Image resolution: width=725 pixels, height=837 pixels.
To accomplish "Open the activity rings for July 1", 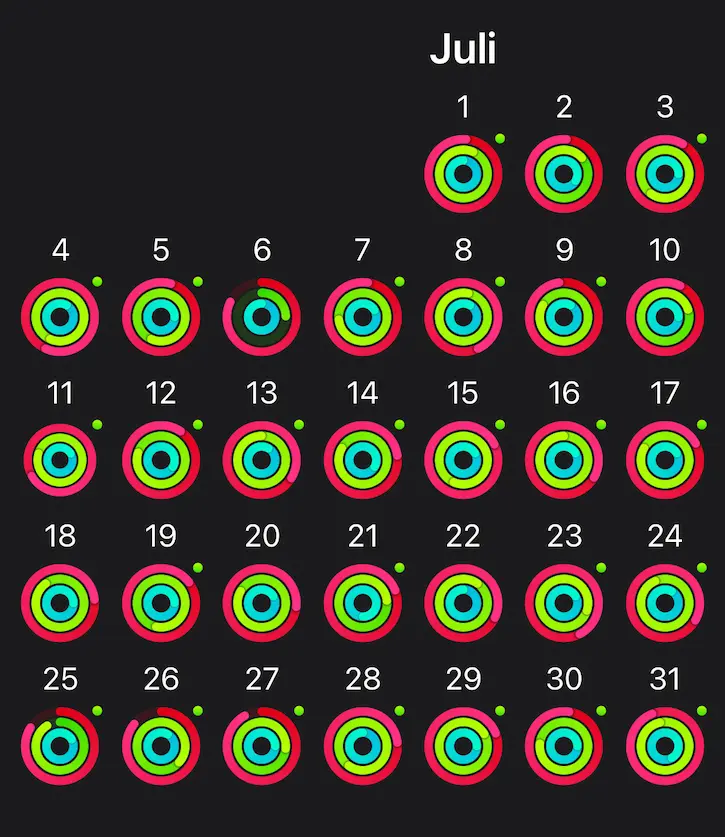I will click(462, 171).
